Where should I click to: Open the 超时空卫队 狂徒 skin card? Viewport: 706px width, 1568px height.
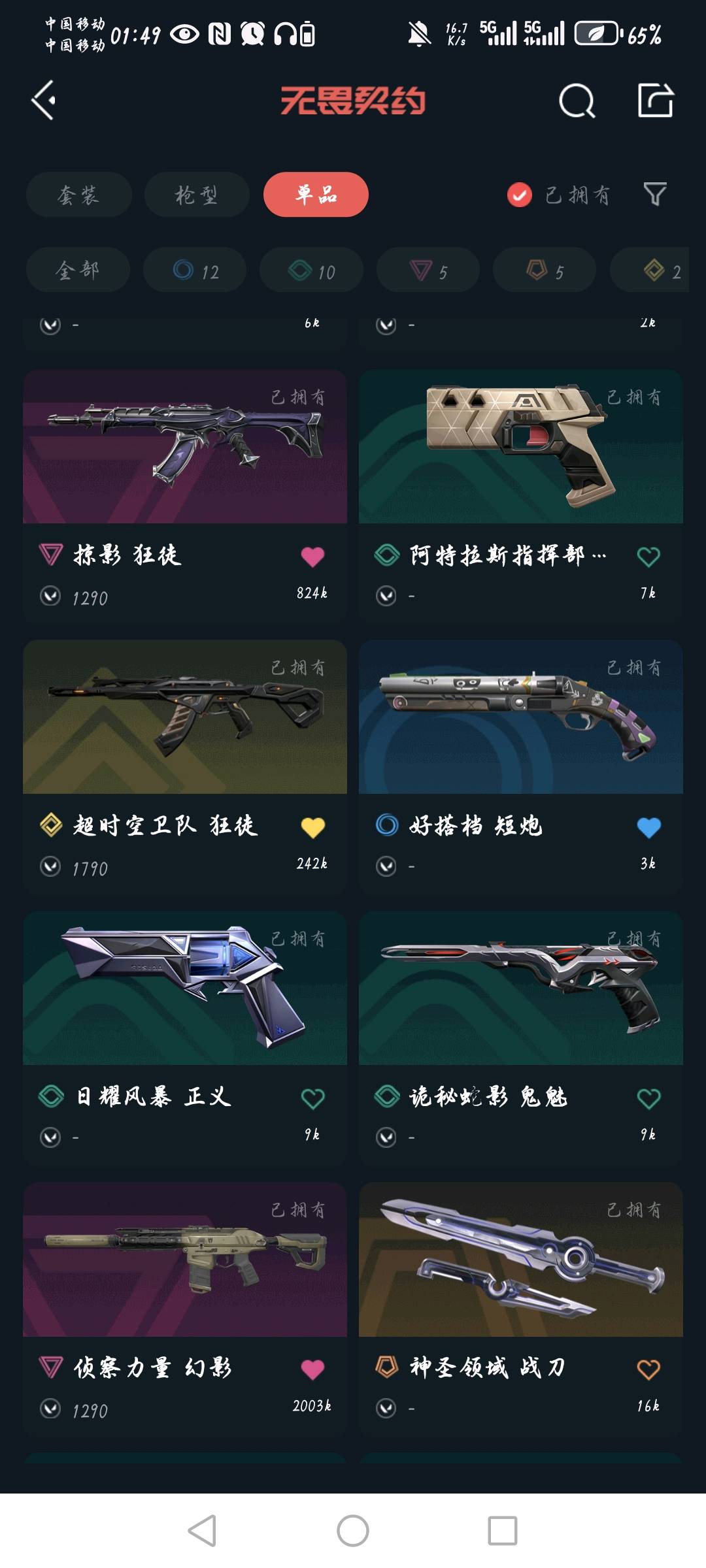(185, 766)
